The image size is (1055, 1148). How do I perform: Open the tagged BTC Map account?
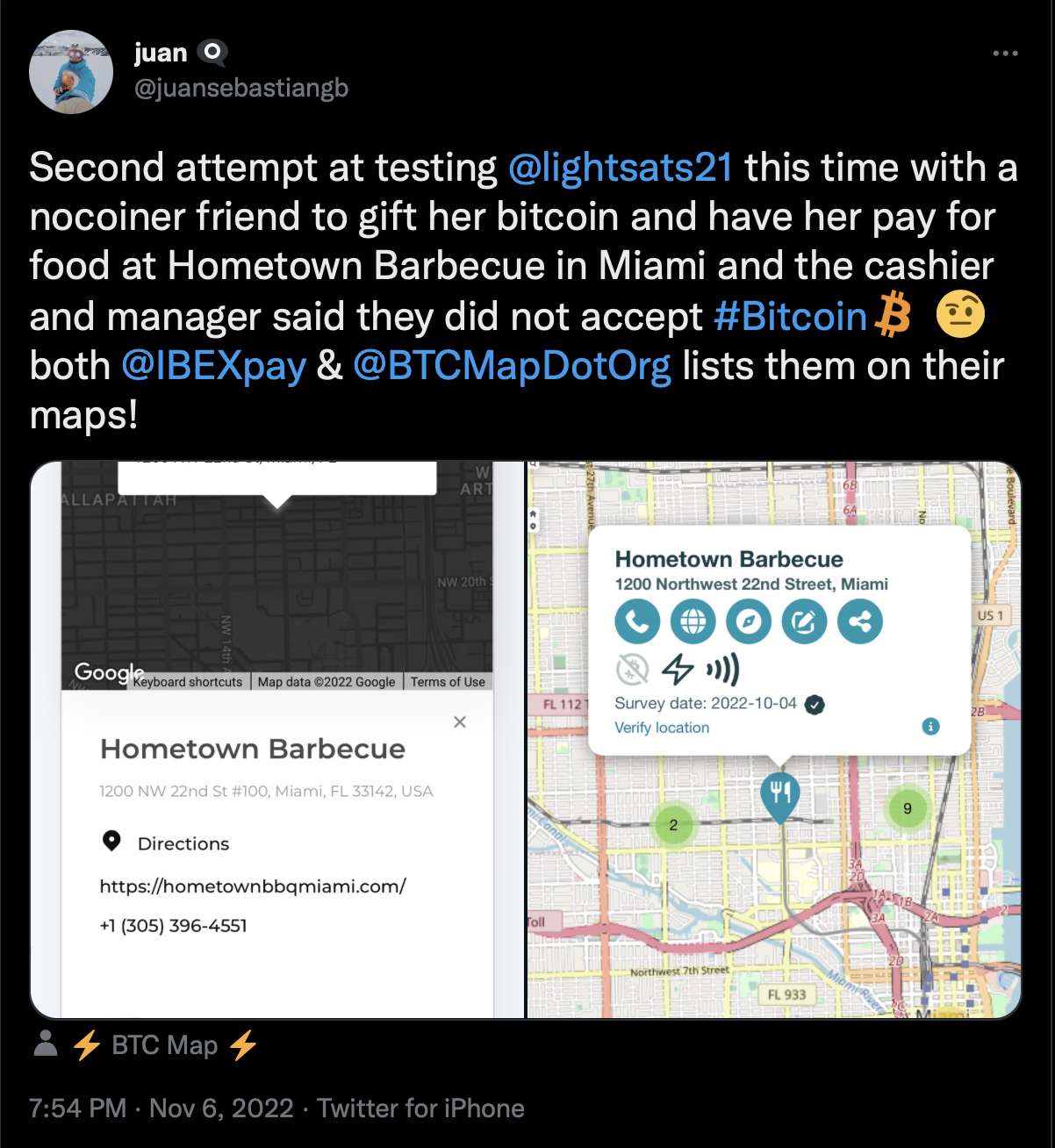164,1045
